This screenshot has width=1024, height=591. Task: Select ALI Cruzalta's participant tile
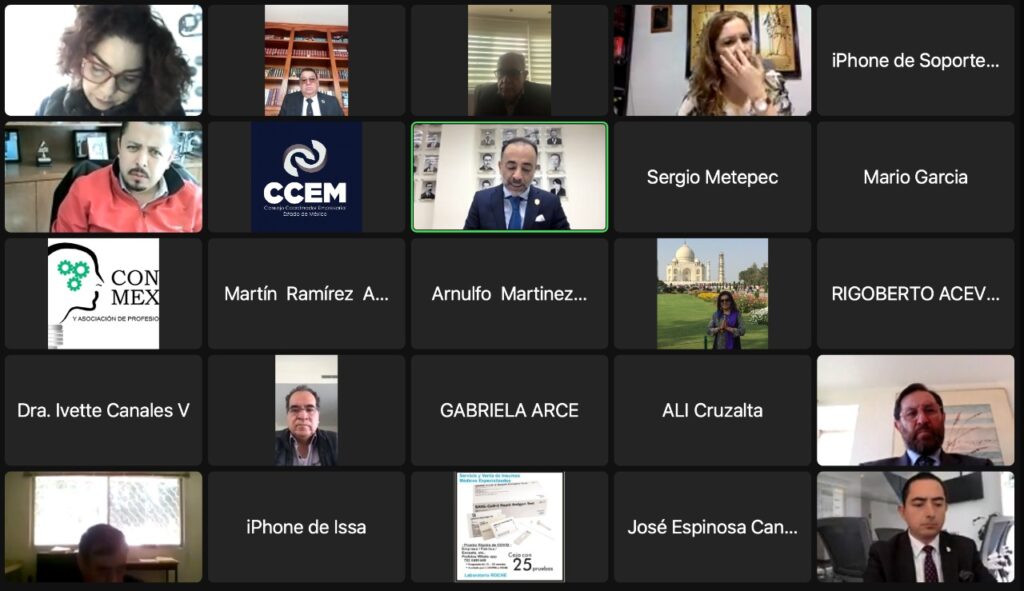(x=712, y=410)
